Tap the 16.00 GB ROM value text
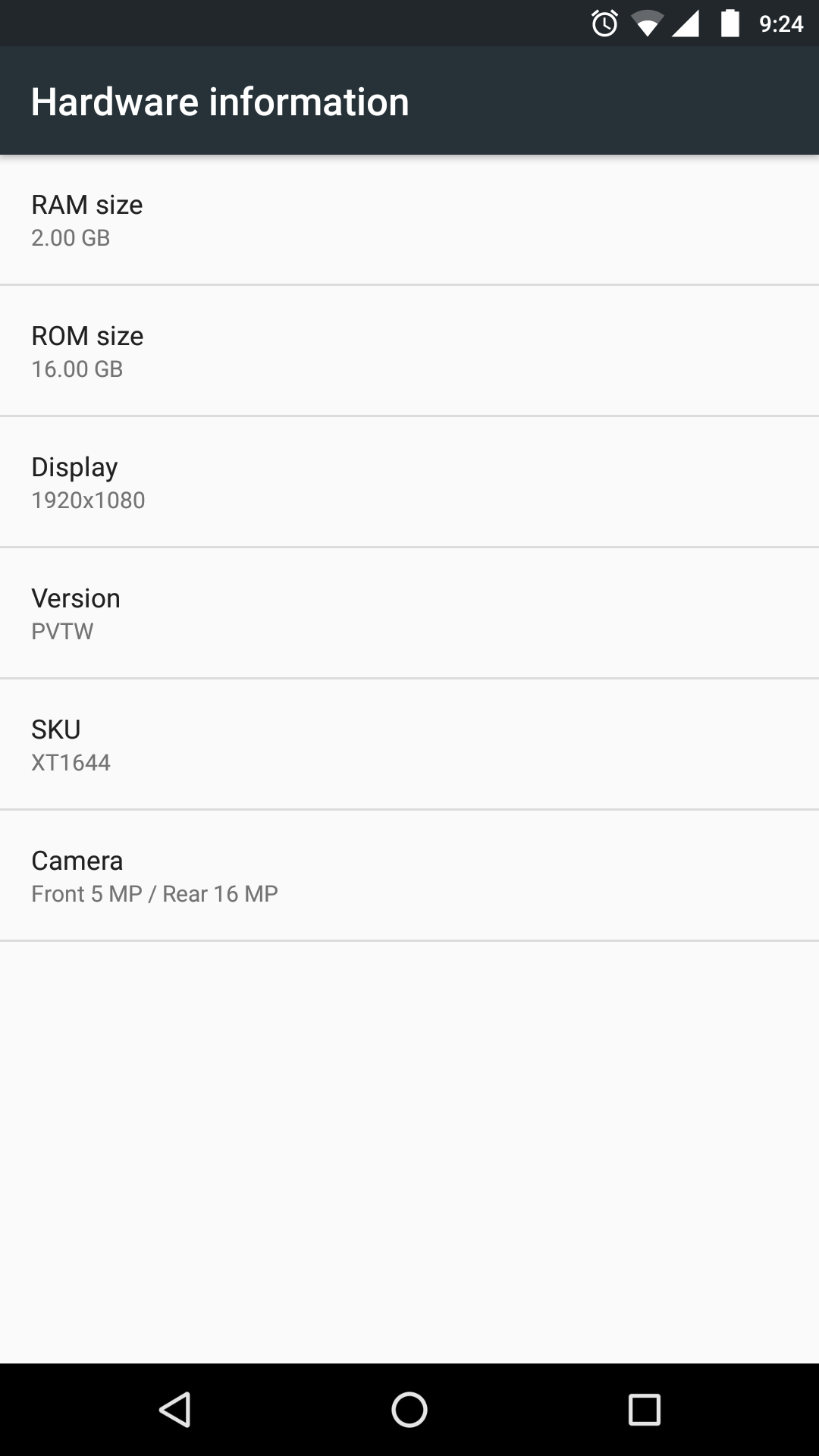 pyautogui.click(x=77, y=369)
